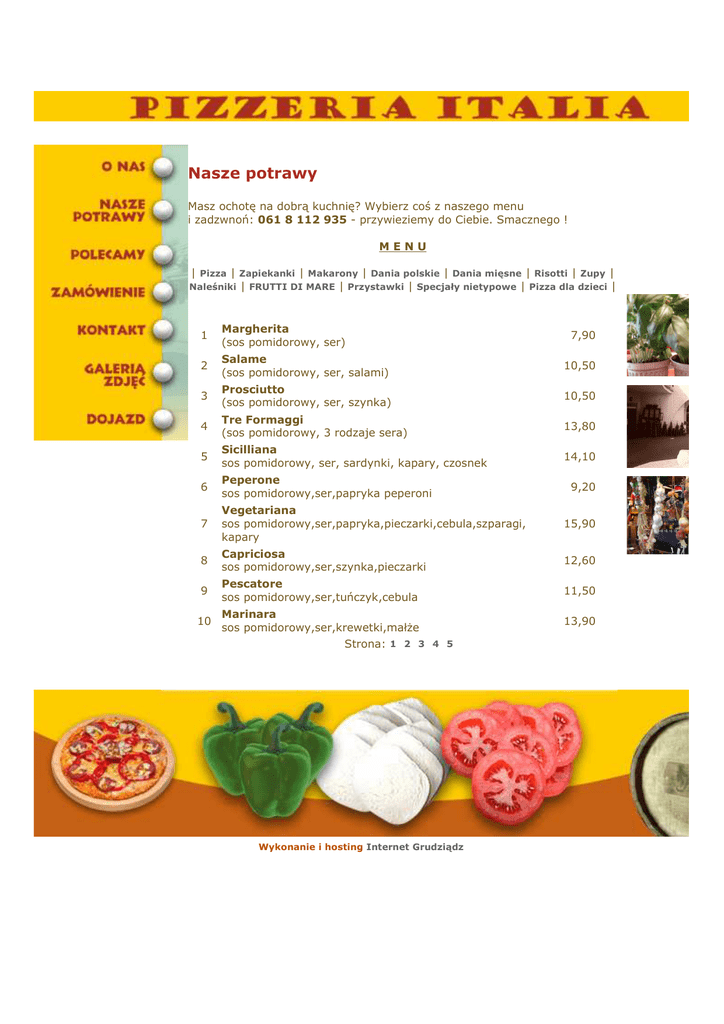Open the O NAS section
724x1024 pixels.
(123, 167)
